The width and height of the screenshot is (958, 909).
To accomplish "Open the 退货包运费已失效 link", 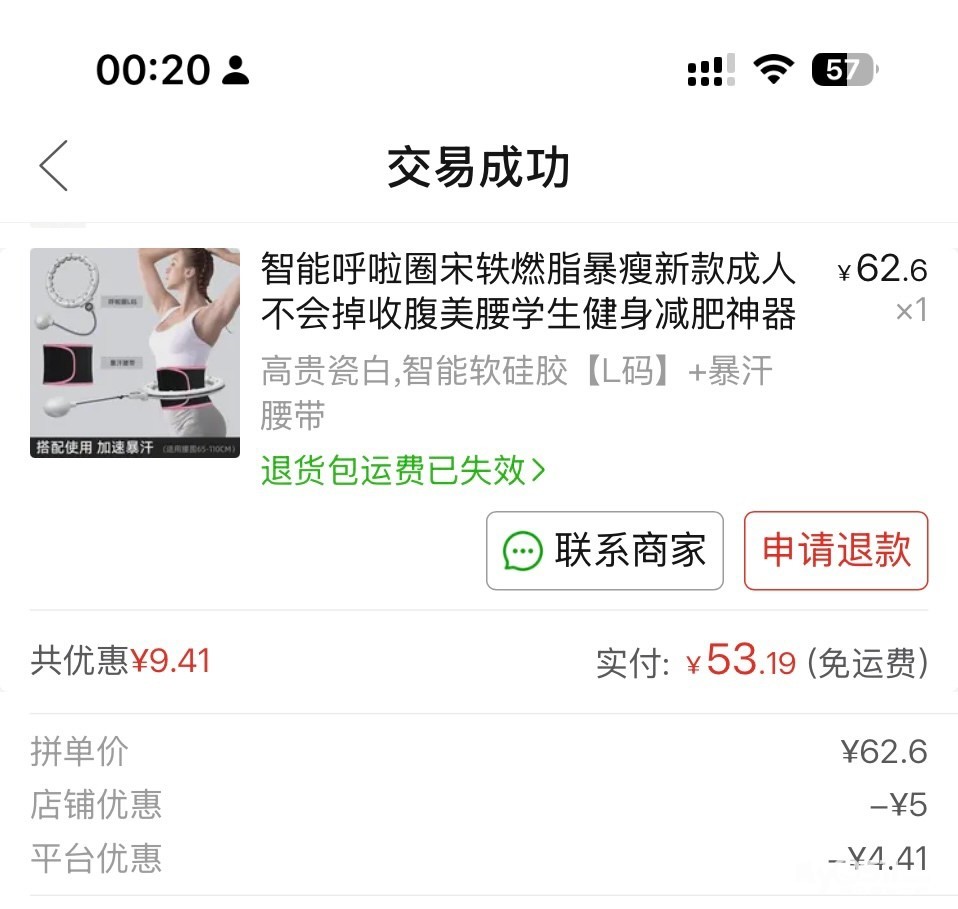I will pyautogui.click(x=403, y=470).
